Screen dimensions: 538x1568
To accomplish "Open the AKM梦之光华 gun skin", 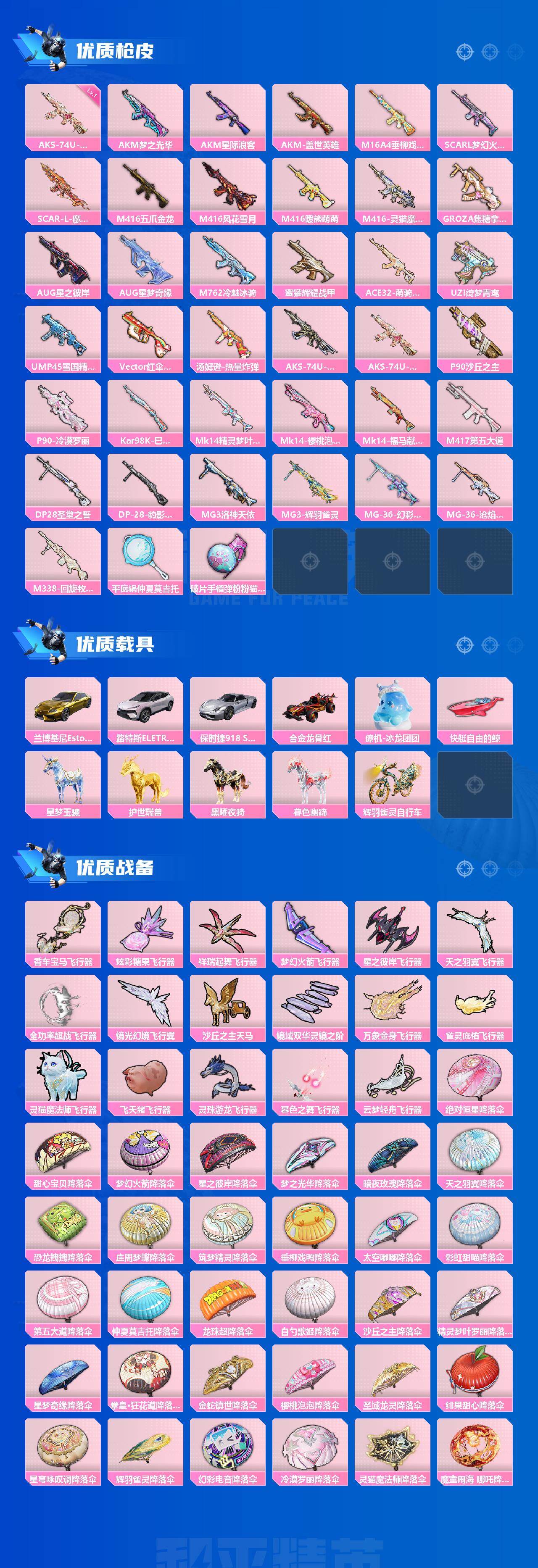I will tap(145, 116).
